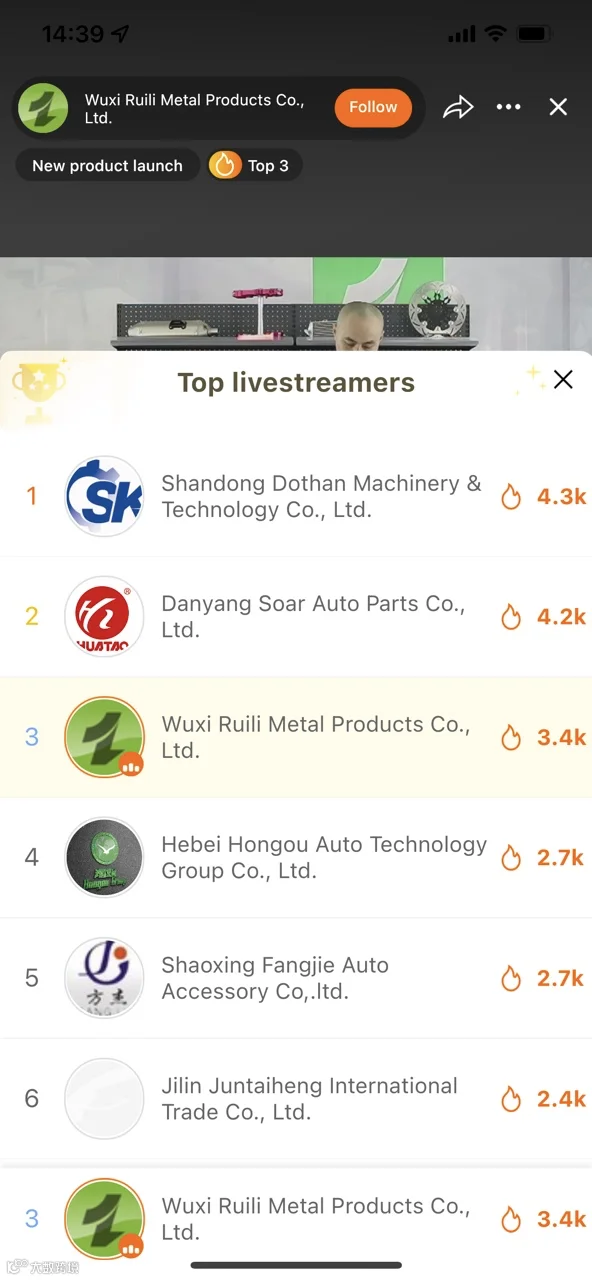This screenshot has width=592, height=1280.
Task: Select Hebei Hongou Auto Technology Group
Action: (x=296, y=858)
